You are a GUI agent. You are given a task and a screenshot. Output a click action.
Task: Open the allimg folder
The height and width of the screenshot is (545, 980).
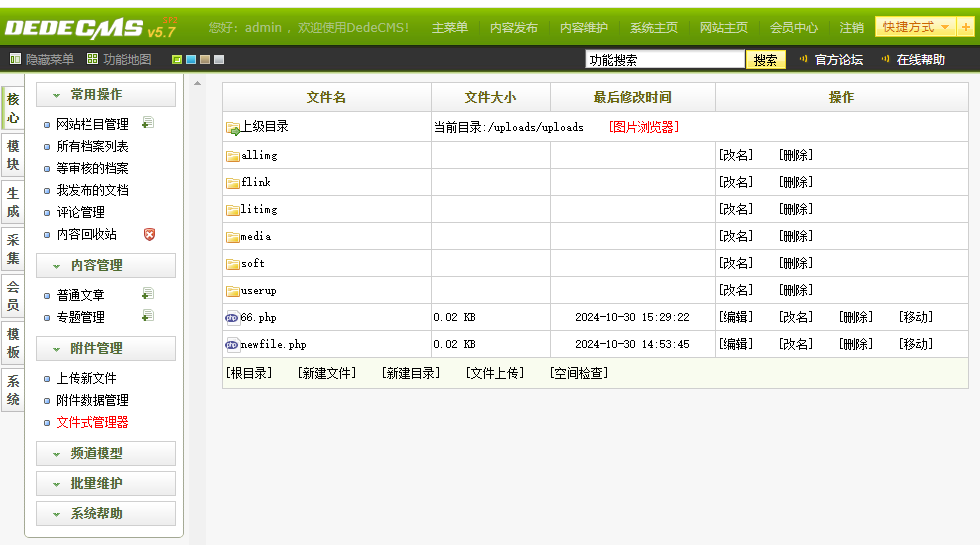click(x=259, y=155)
